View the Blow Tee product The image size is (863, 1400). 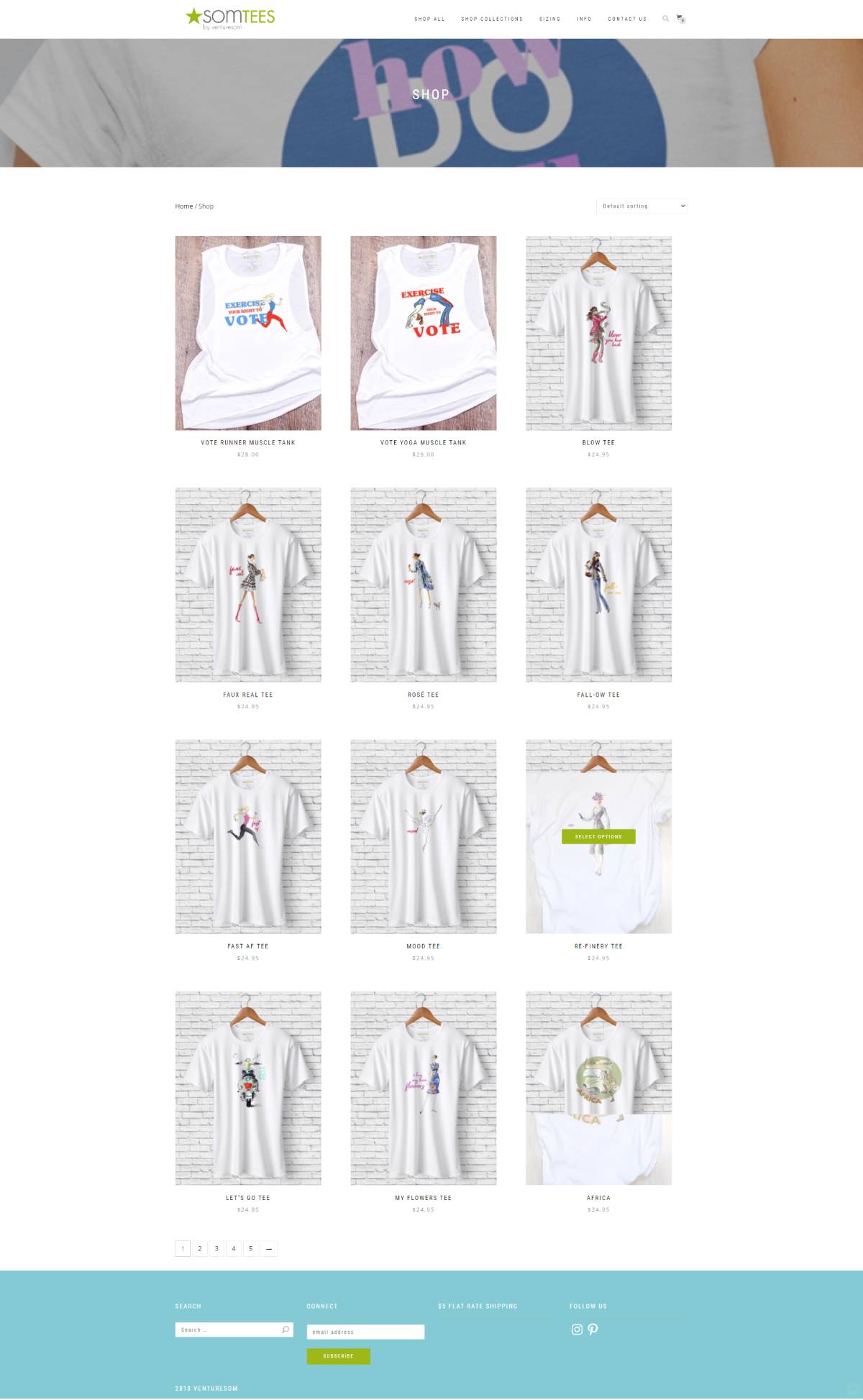click(598, 334)
